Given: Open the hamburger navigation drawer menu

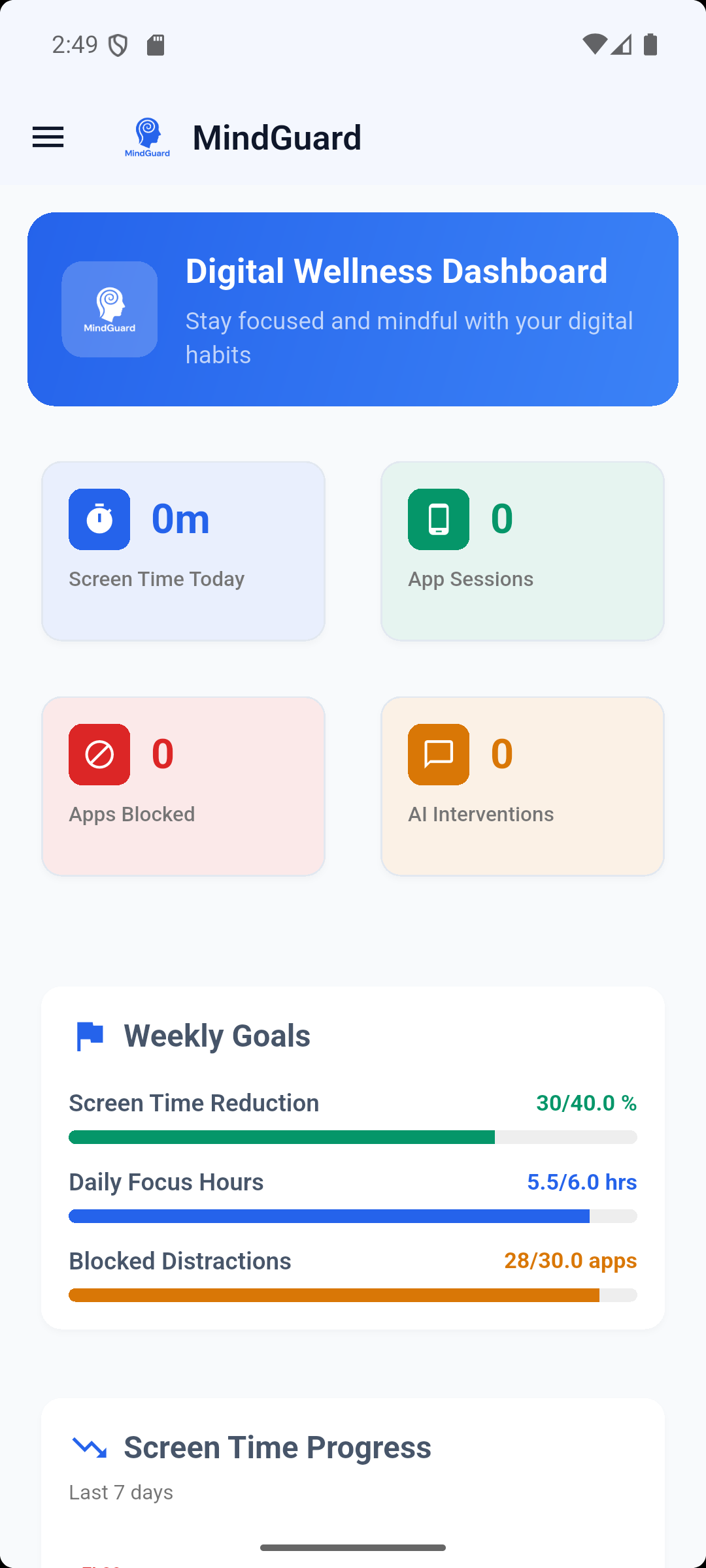Looking at the screenshot, I should [x=48, y=137].
